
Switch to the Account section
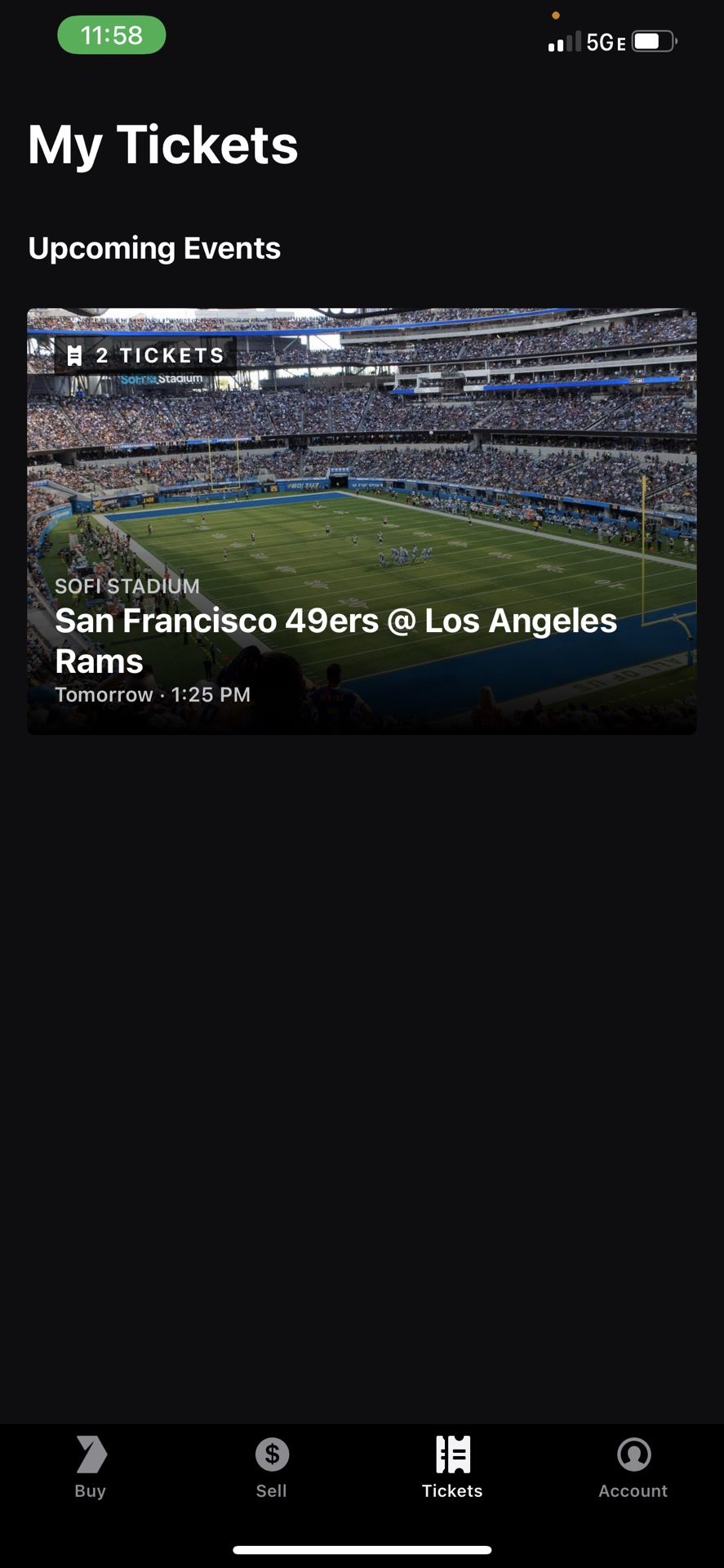(633, 1468)
